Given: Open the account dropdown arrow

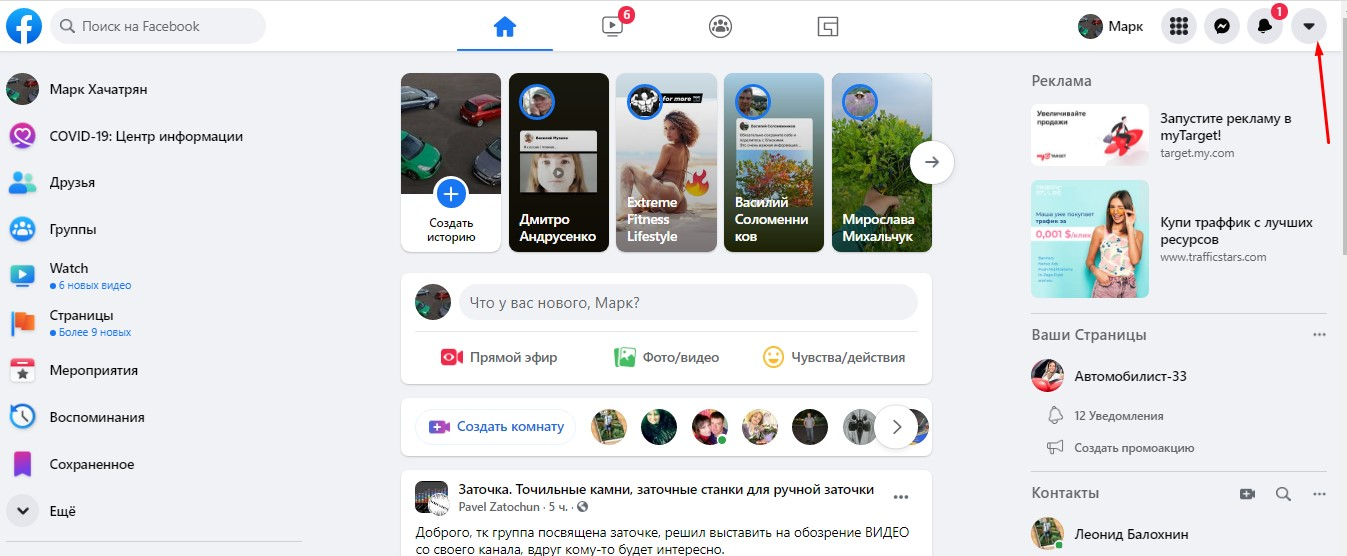Looking at the screenshot, I should pyautogui.click(x=1308, y=27).
